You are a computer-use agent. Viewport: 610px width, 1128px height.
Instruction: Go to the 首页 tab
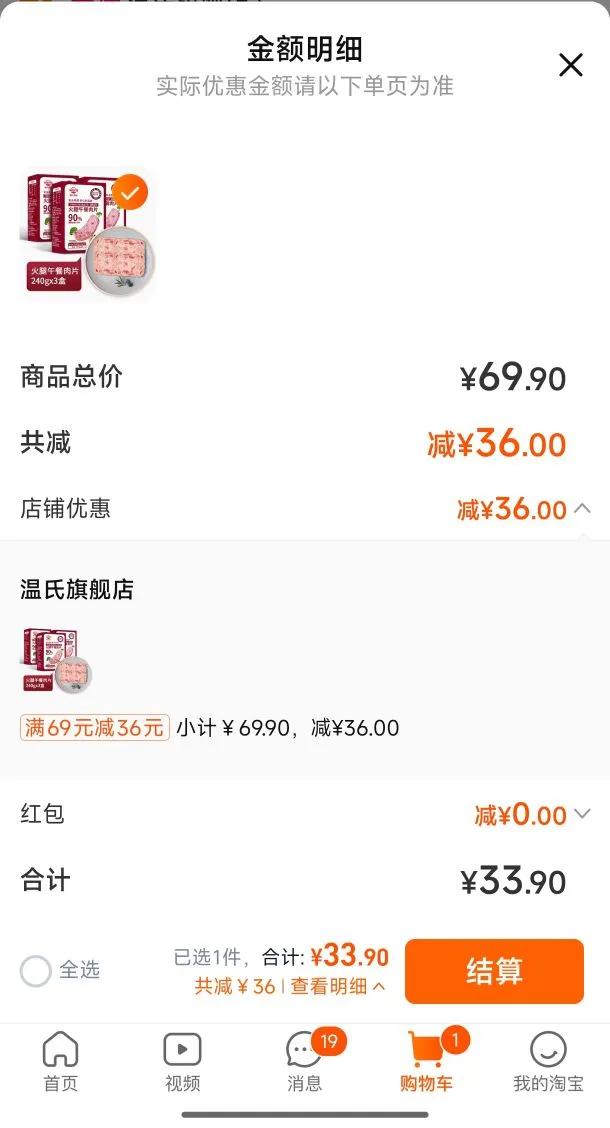[60, 1062]
